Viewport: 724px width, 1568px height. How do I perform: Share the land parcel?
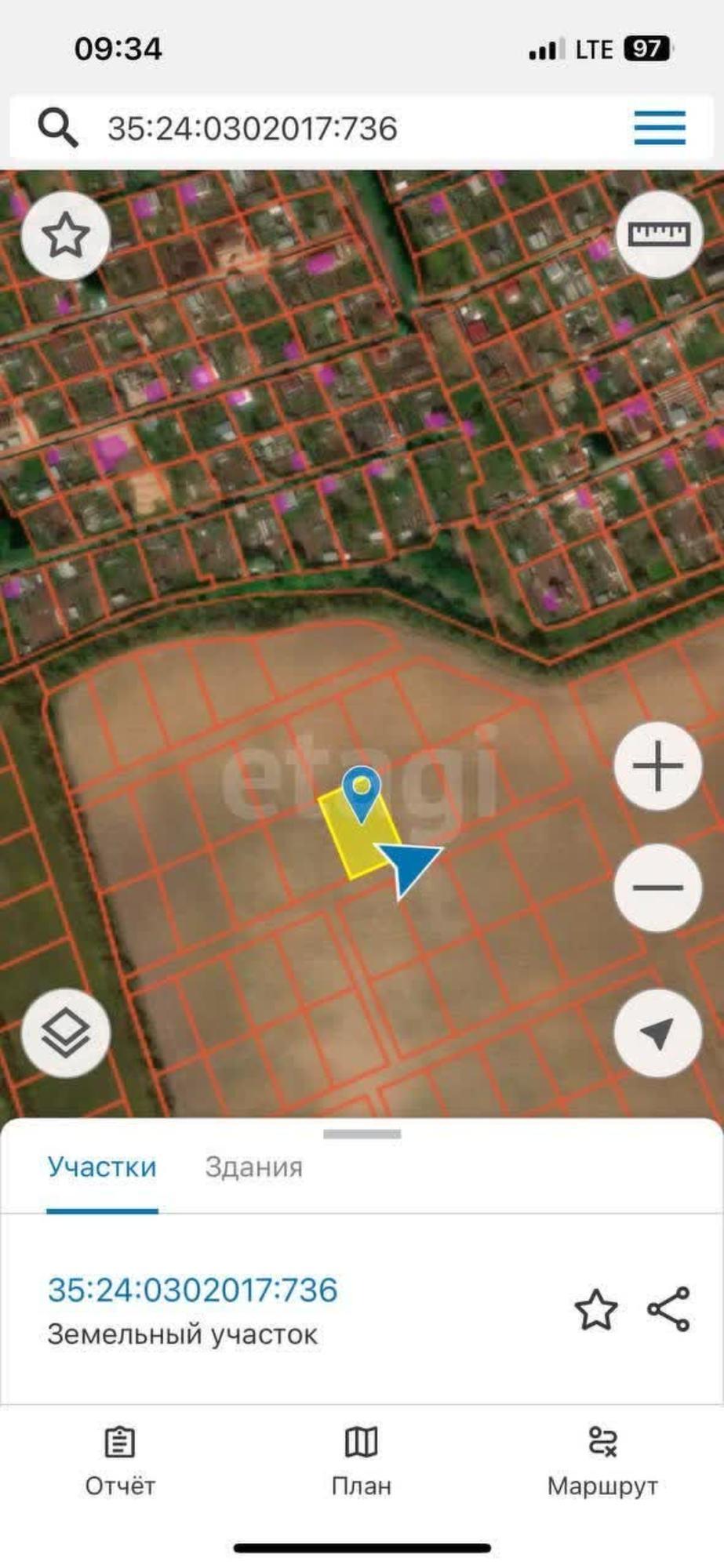[668, 1309]
